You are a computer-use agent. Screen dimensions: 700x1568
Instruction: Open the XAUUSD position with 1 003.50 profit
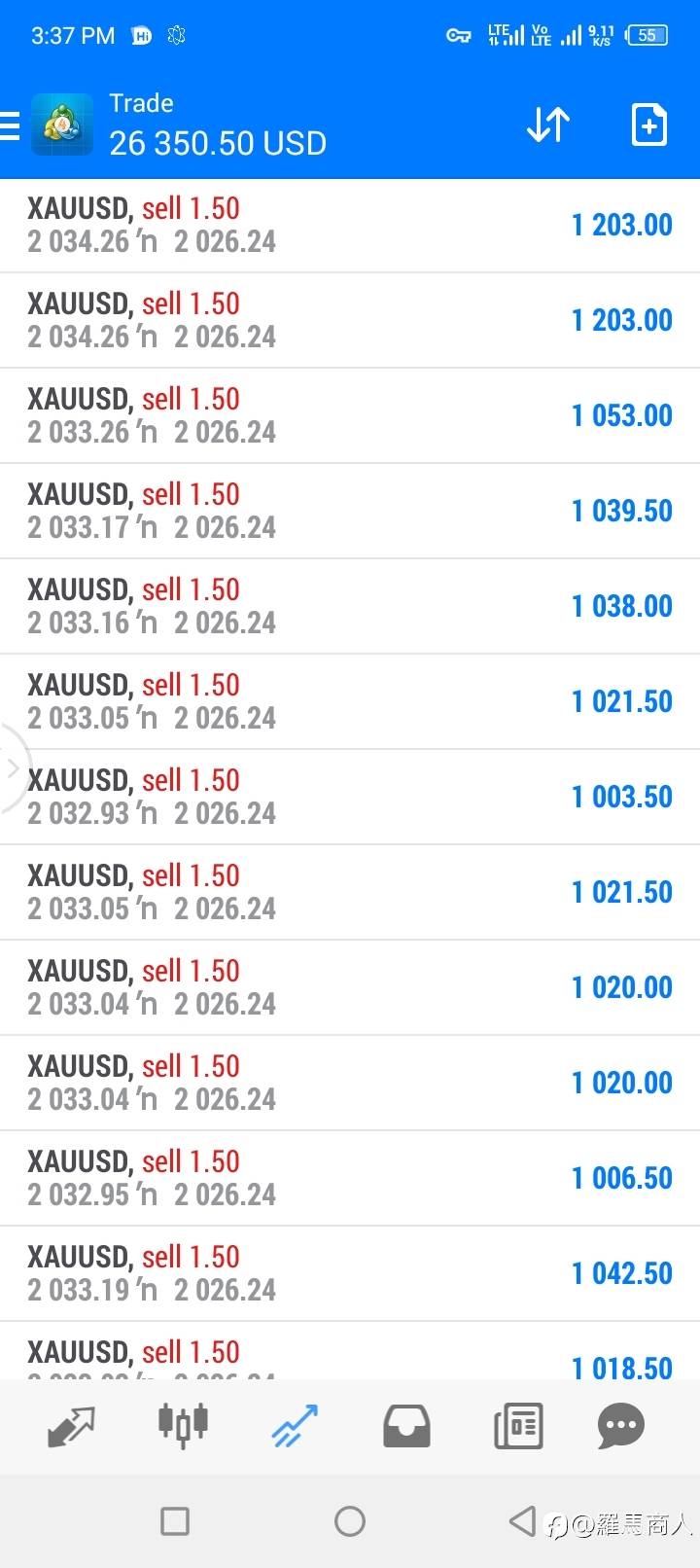350,797
